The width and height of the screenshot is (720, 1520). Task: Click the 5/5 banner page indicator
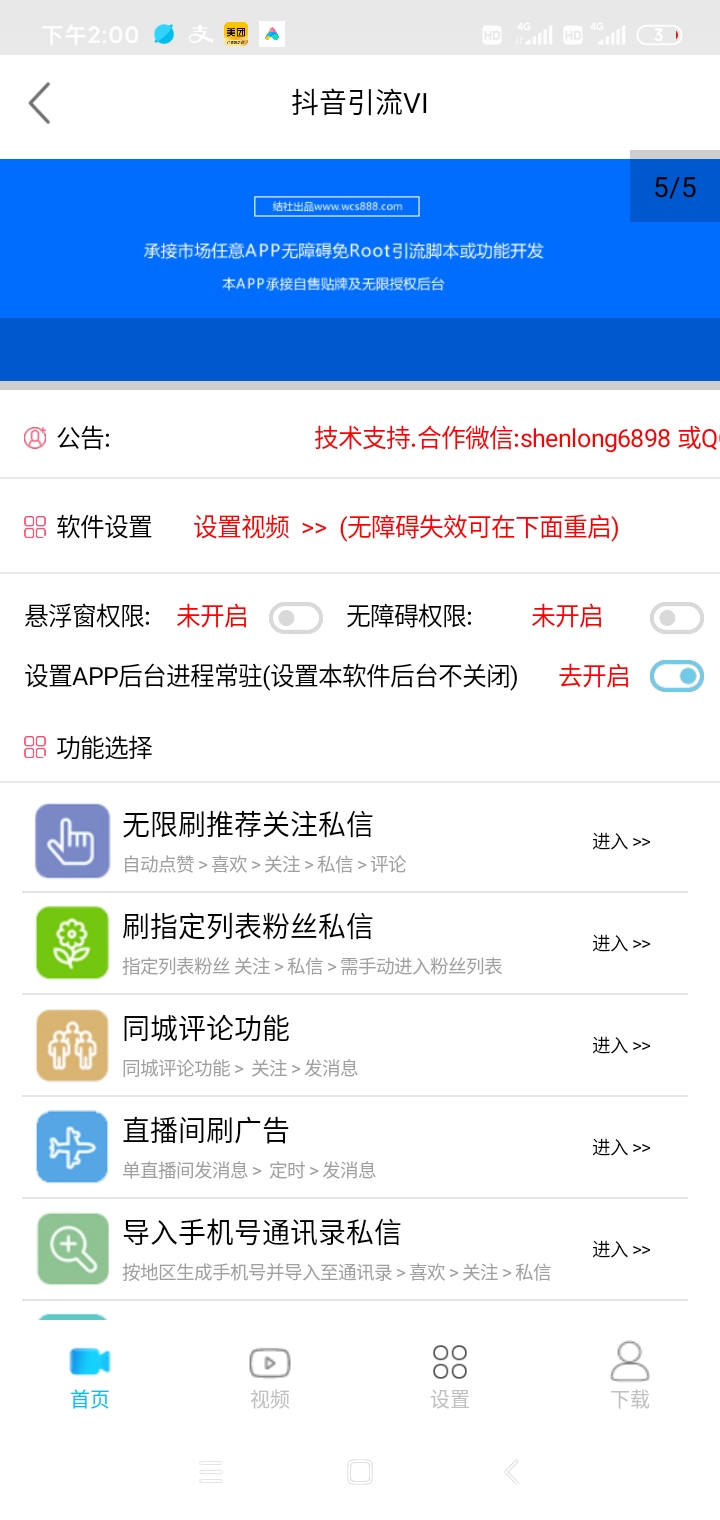click(674, 187)
